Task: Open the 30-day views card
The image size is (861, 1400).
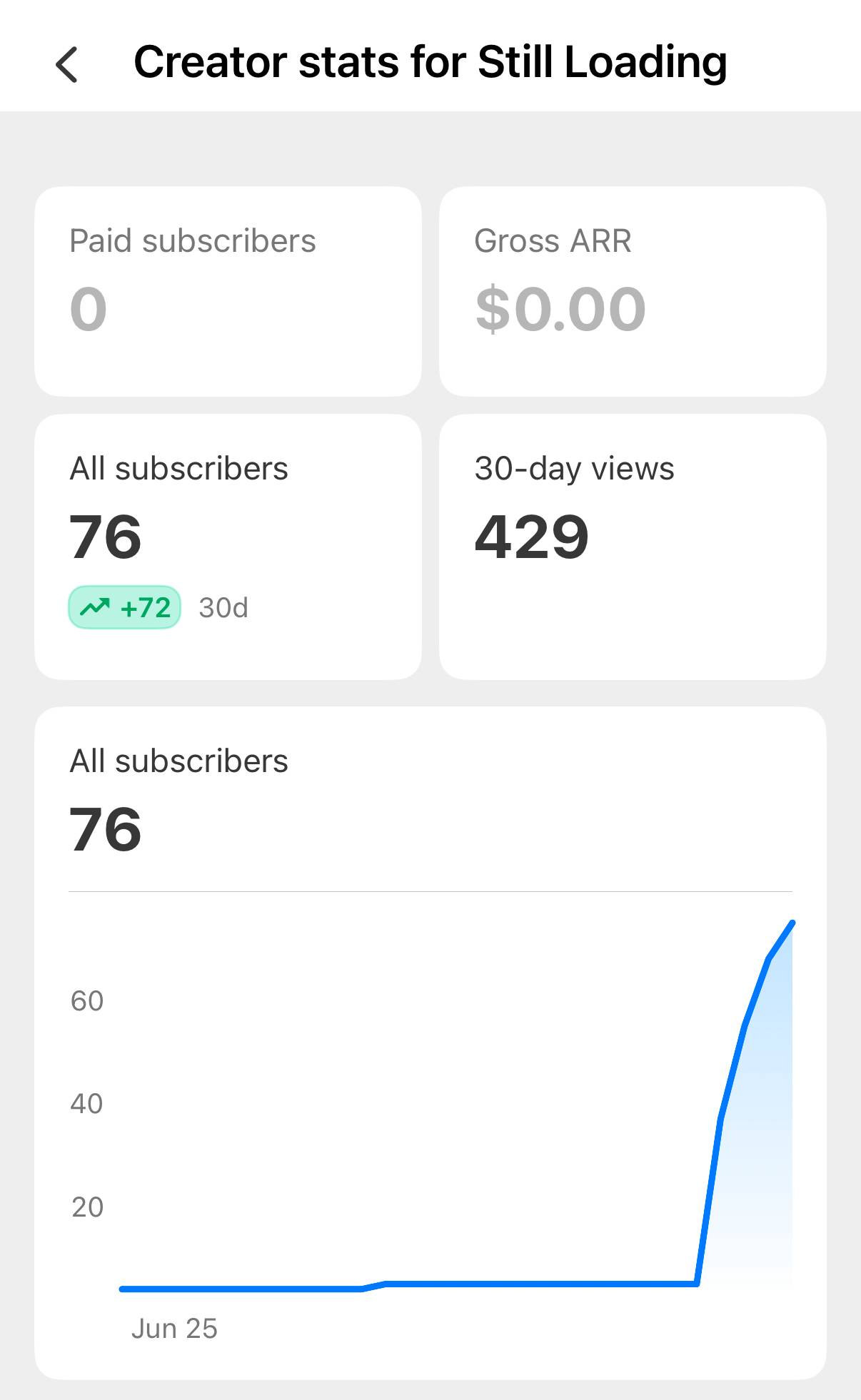Action: pos(633,547)
